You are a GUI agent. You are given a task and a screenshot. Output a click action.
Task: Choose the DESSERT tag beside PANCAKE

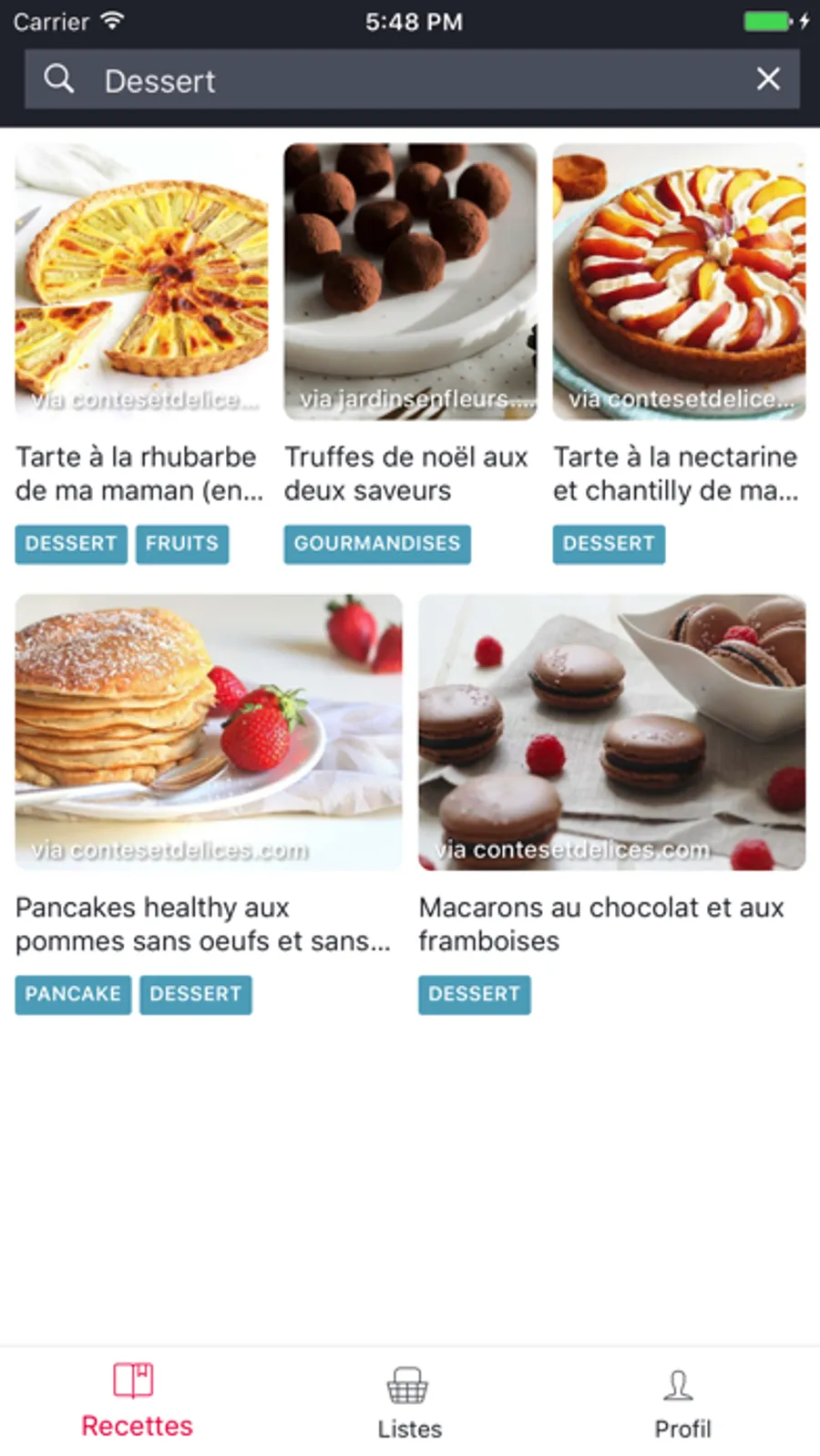coord(196,994)
